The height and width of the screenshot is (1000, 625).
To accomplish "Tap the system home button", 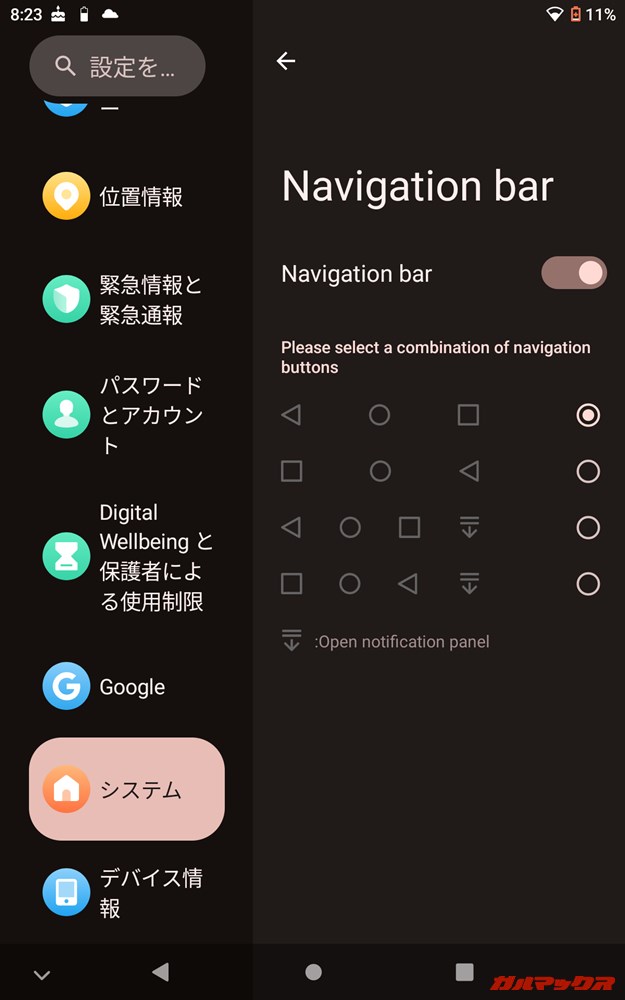I will pos(313,972).
